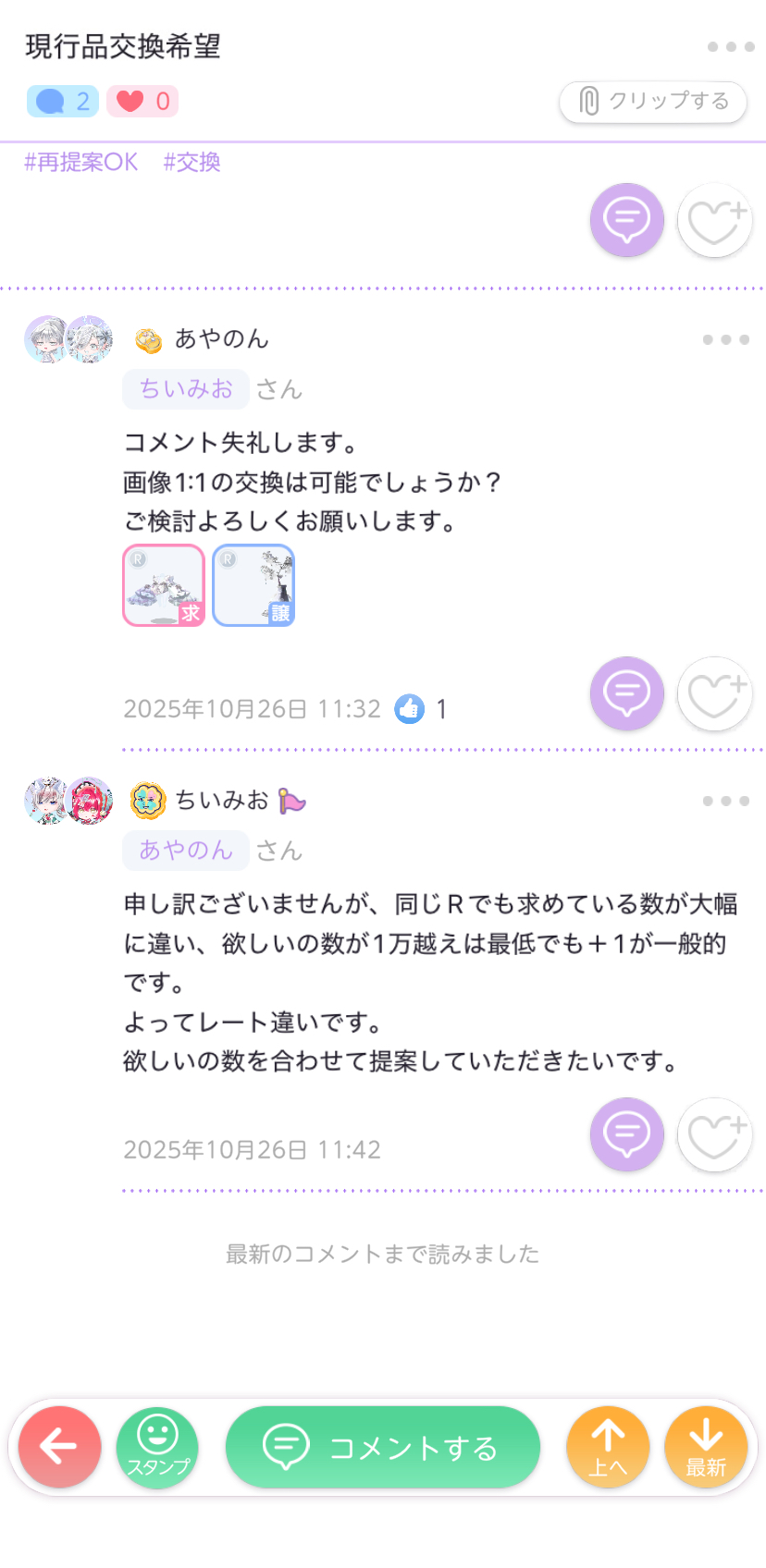Image resolution: width=766 pixels, height=1568 pixels.
Task: Open the #交換 hashtag
Action: click(x=192, y=163)
